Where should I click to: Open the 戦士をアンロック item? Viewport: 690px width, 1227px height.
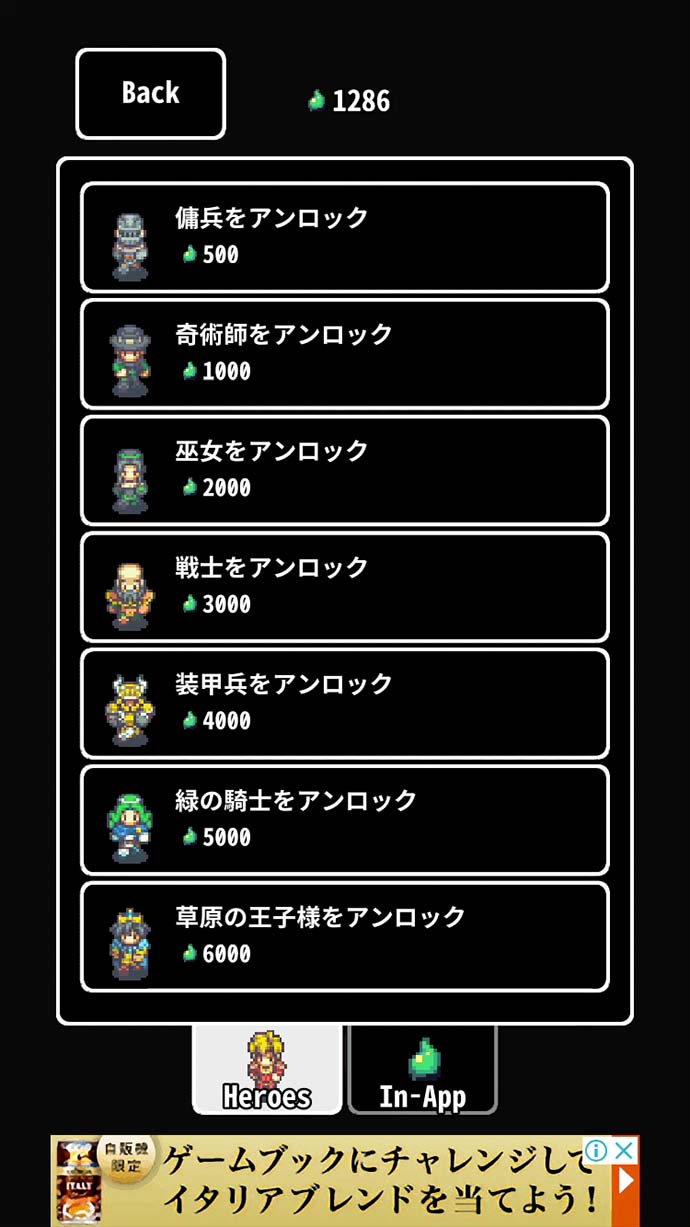coord(344,587)
